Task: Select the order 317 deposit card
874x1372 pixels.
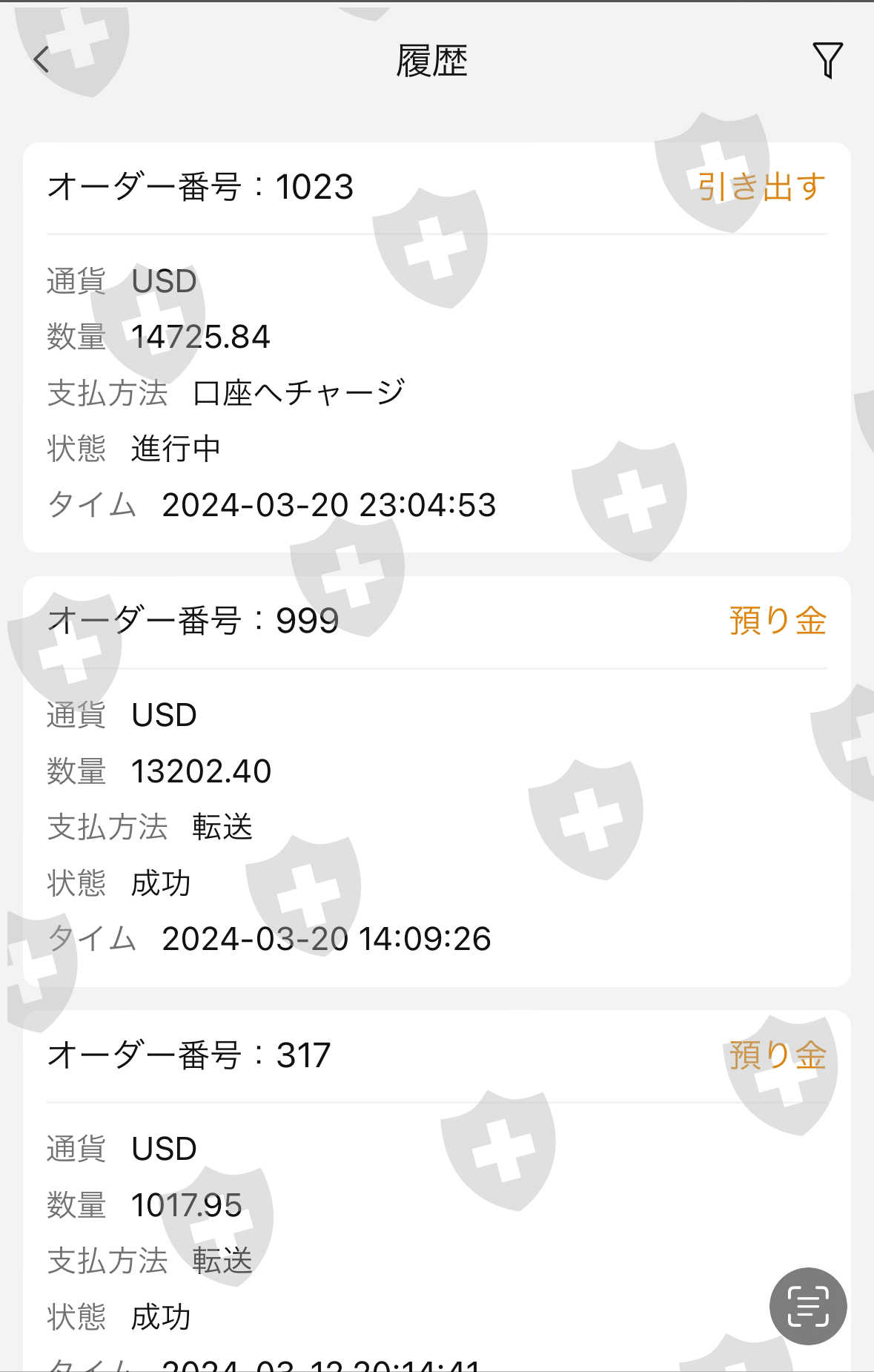Action: 436,1187
